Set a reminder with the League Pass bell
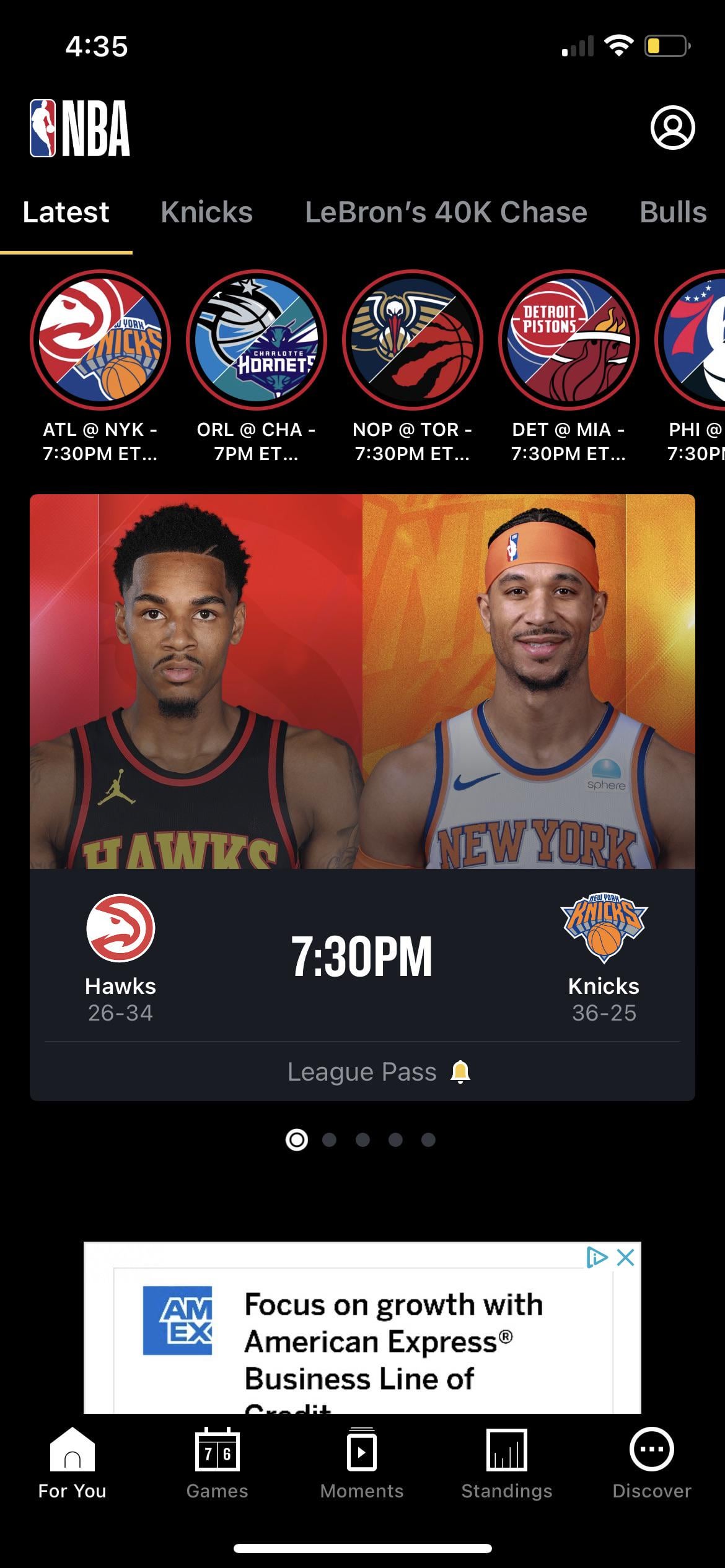 (x=460, y=1071)
